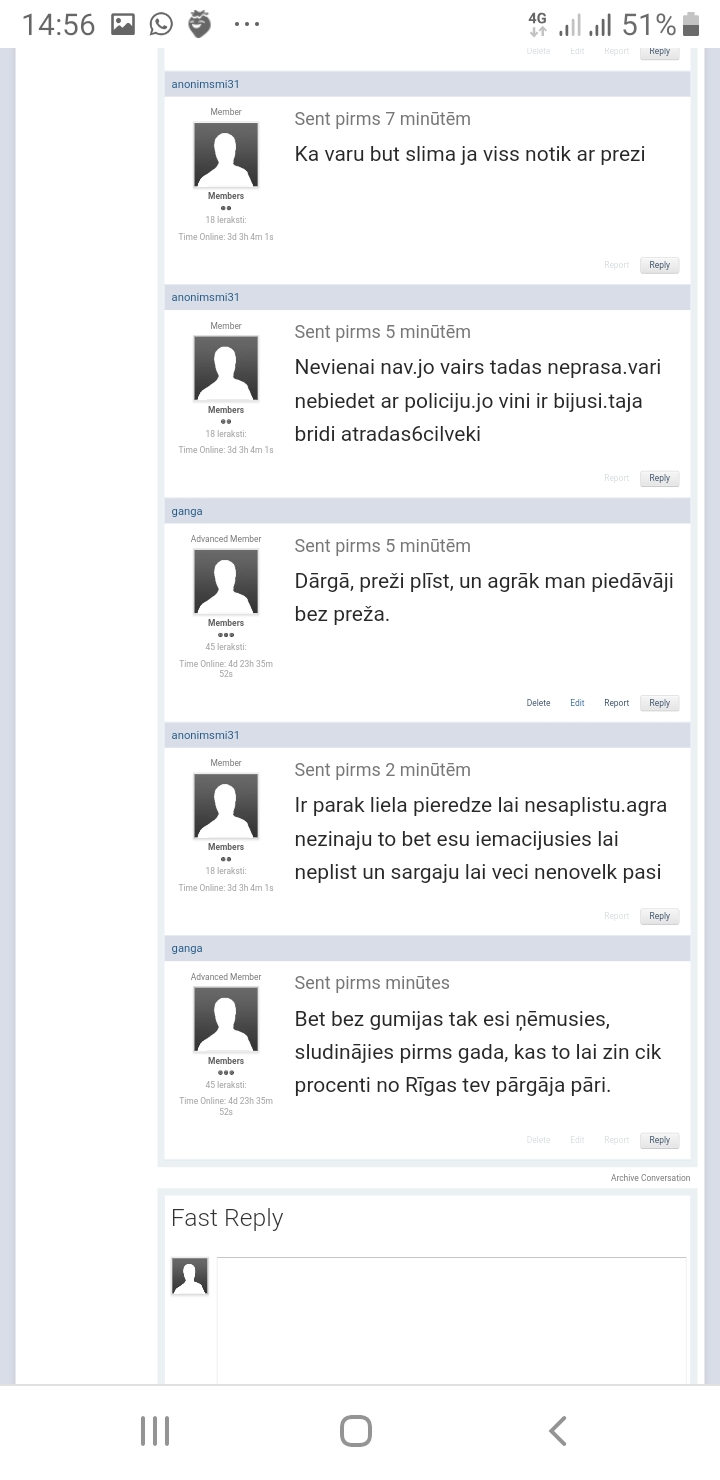Reply to the "Ir parak liela pieredze" message
Image resolution: width=720 pixels, height=1480 pixels.
click(659, 916)
